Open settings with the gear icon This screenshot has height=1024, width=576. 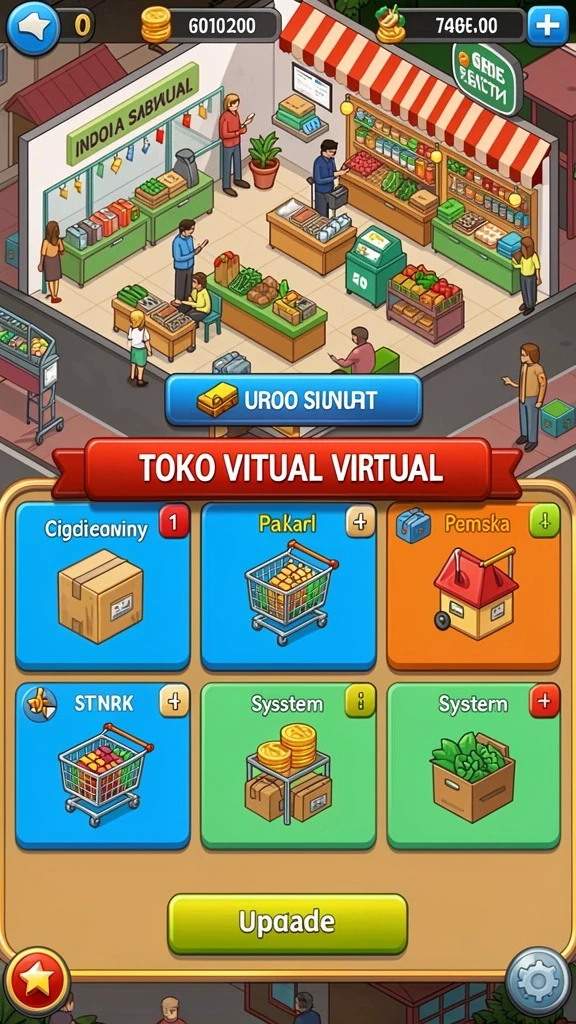(538, 982)
